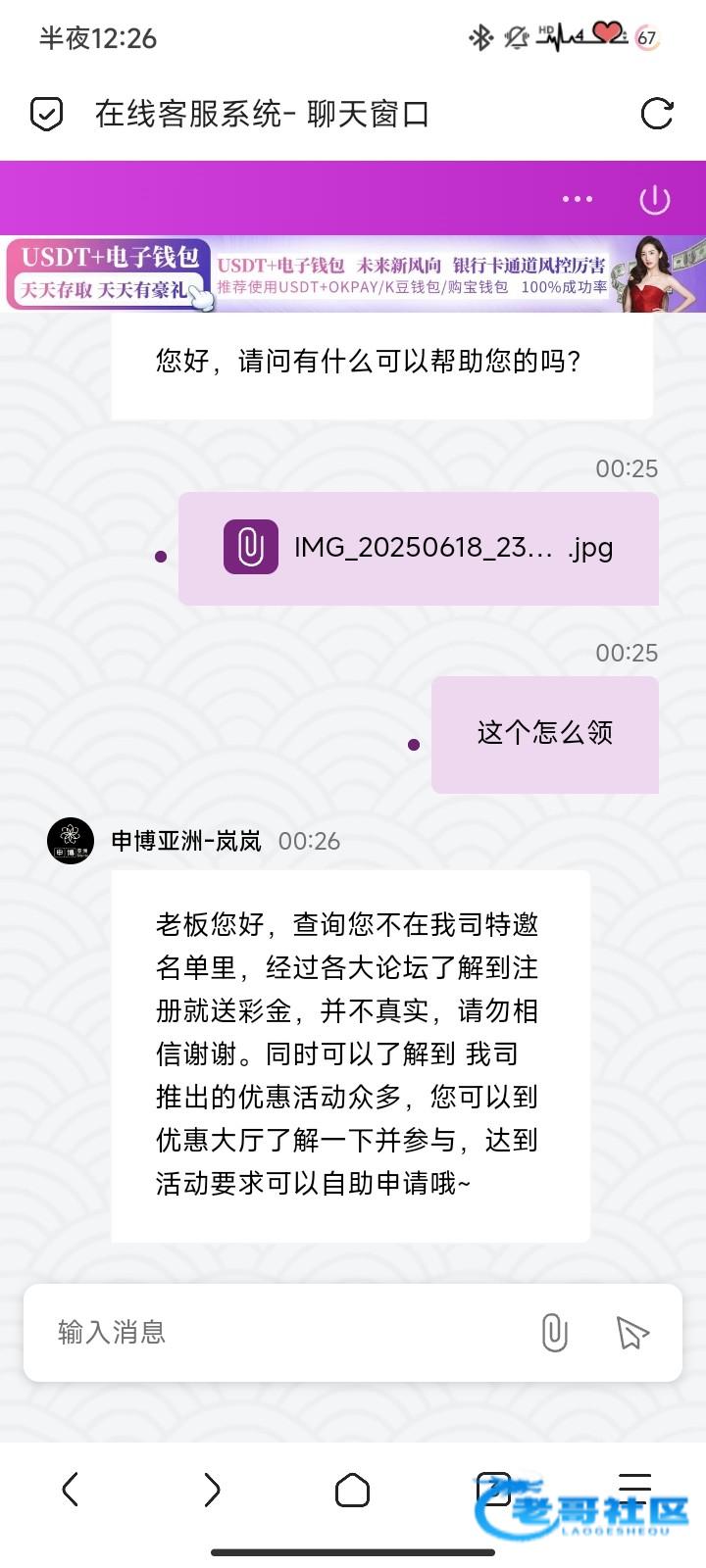Reload the chat page
The image size is (706, 1568).
point(656,114)
